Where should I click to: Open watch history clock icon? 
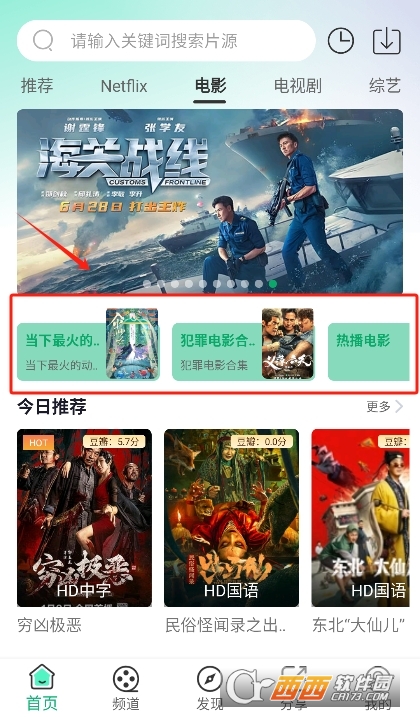click(341, 41)
